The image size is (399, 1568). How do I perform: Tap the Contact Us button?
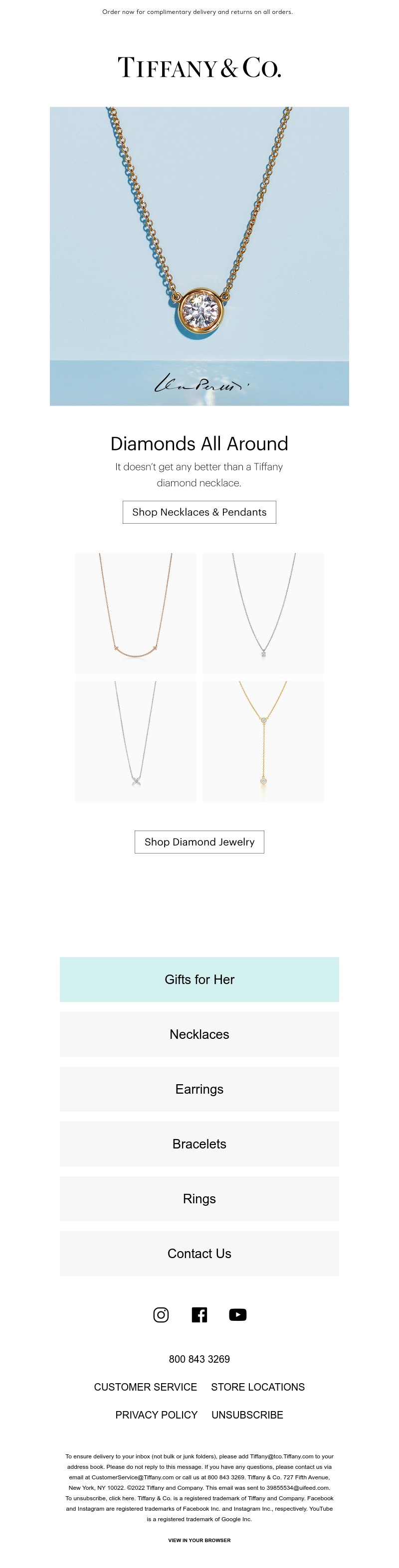point(199,1253)
